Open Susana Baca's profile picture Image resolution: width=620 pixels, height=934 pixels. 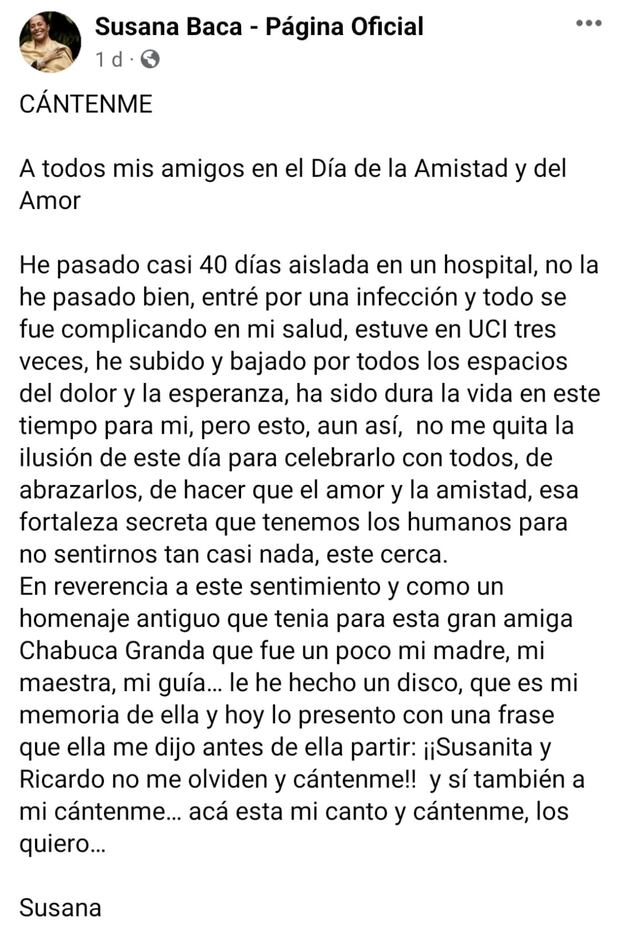tap(50, 42)
